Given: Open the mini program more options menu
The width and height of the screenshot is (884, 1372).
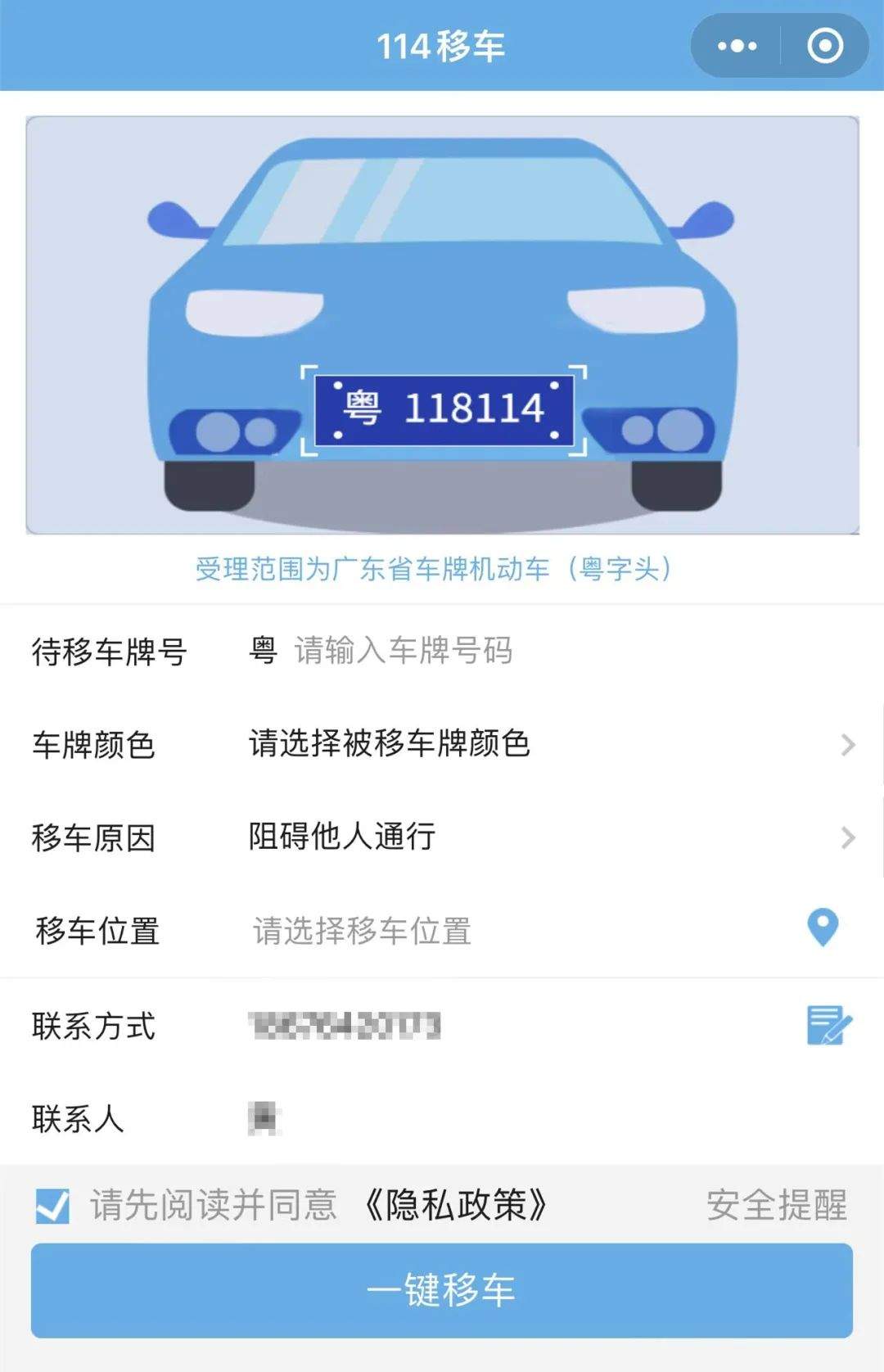Looking at the screenshot, I should (737, 46).
